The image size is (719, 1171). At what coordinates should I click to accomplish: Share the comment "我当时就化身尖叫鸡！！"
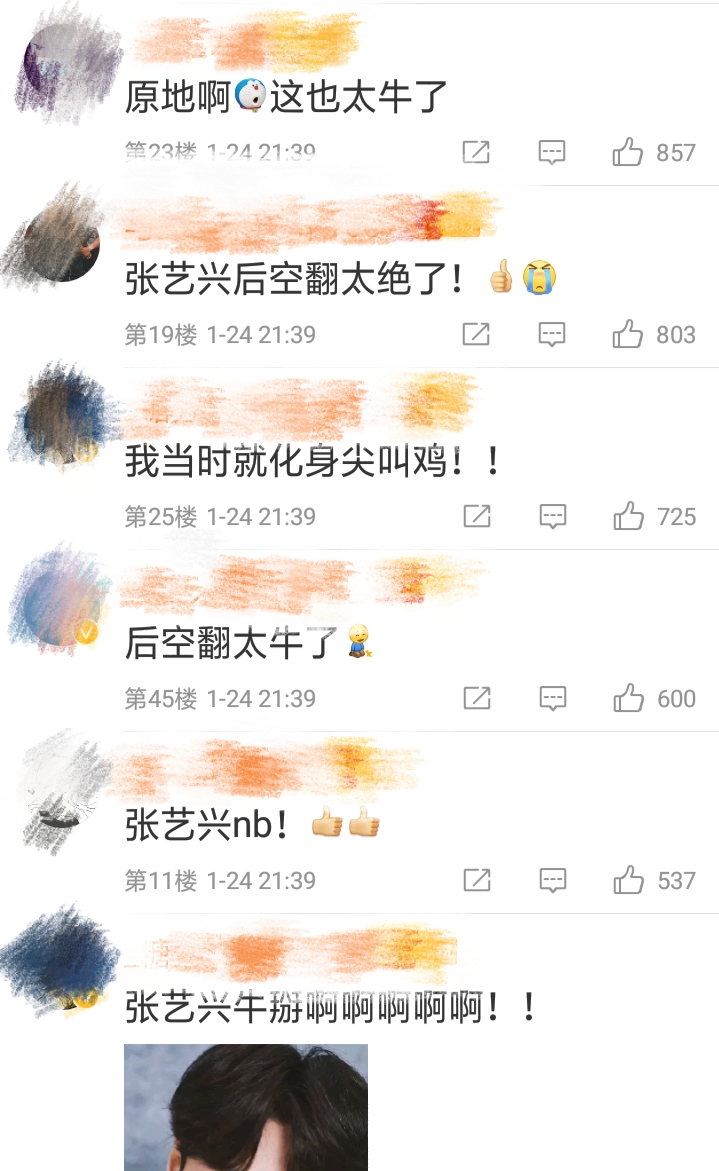point(476,517)
